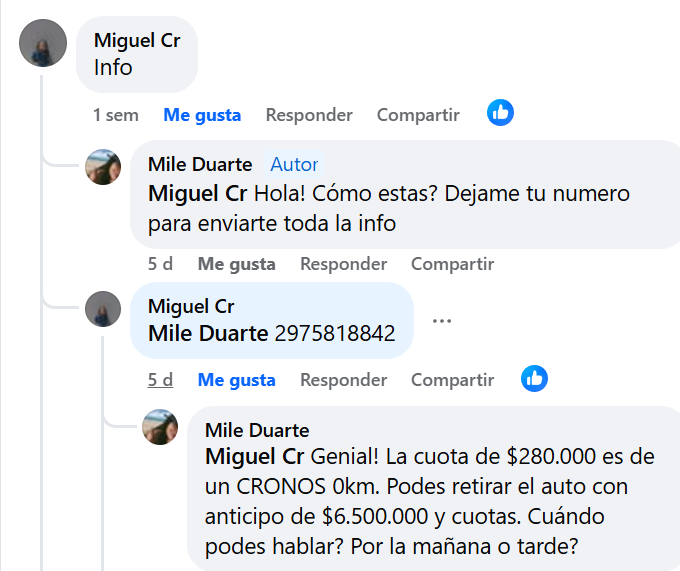Open Miguel Cr's avatar beside the "Info" comment
680x571 pixels.
pos(43,43)
